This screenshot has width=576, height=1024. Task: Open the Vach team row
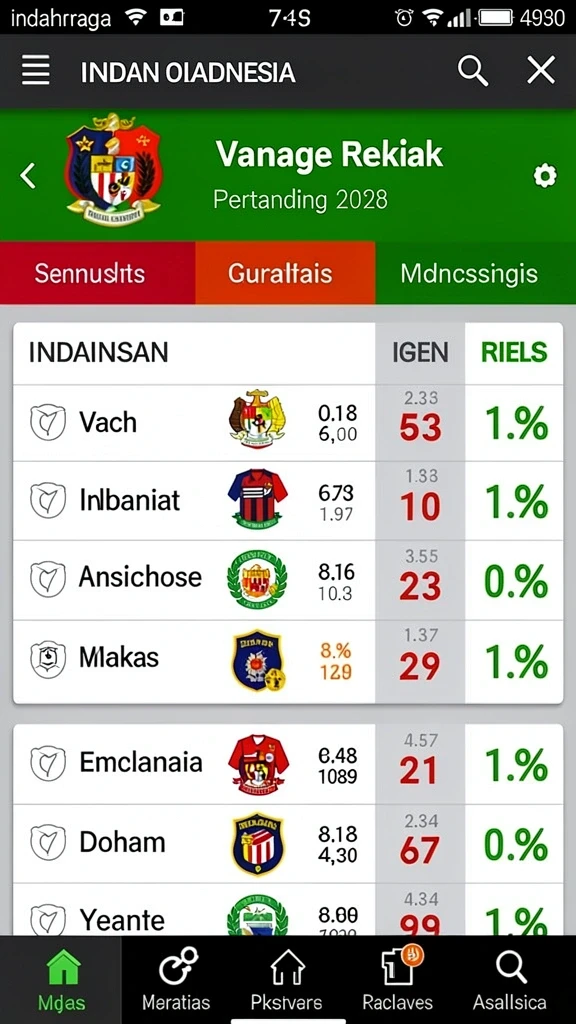(x=288, y=423)
